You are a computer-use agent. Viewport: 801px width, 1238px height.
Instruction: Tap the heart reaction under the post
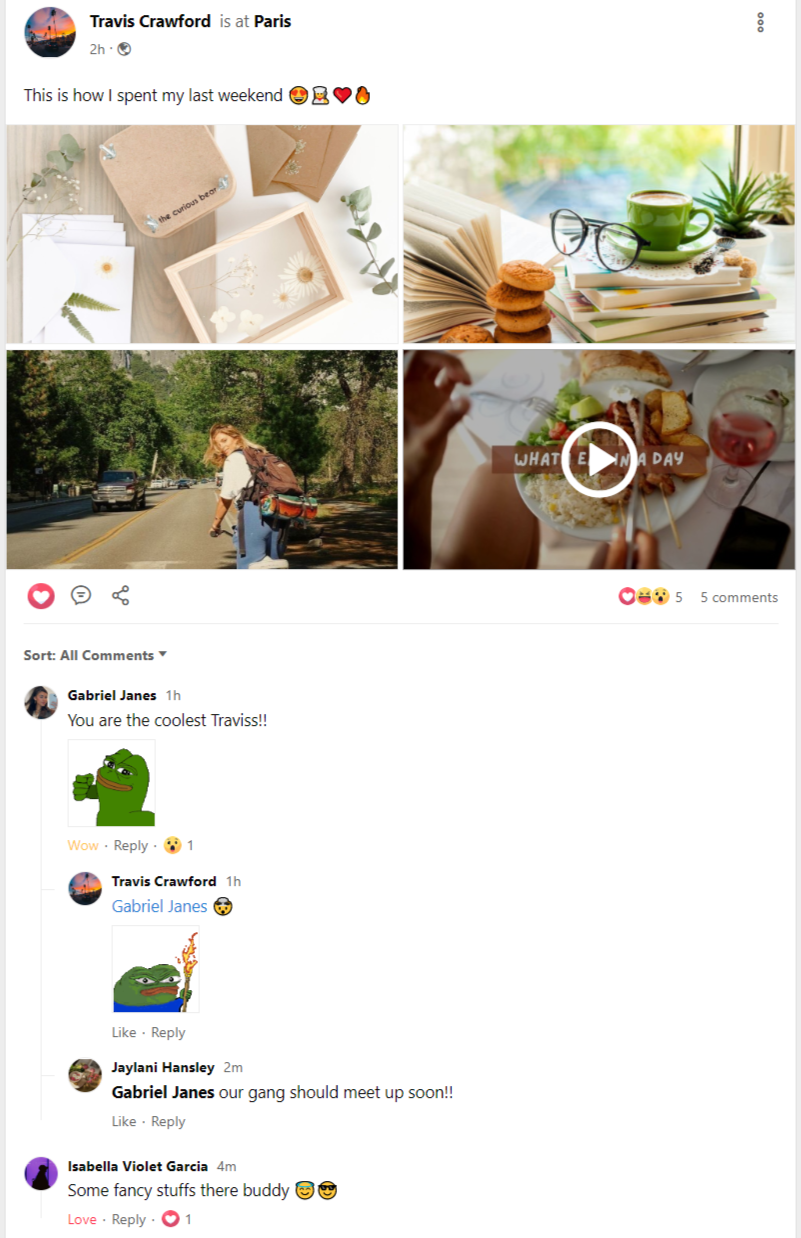coord(41,596)
